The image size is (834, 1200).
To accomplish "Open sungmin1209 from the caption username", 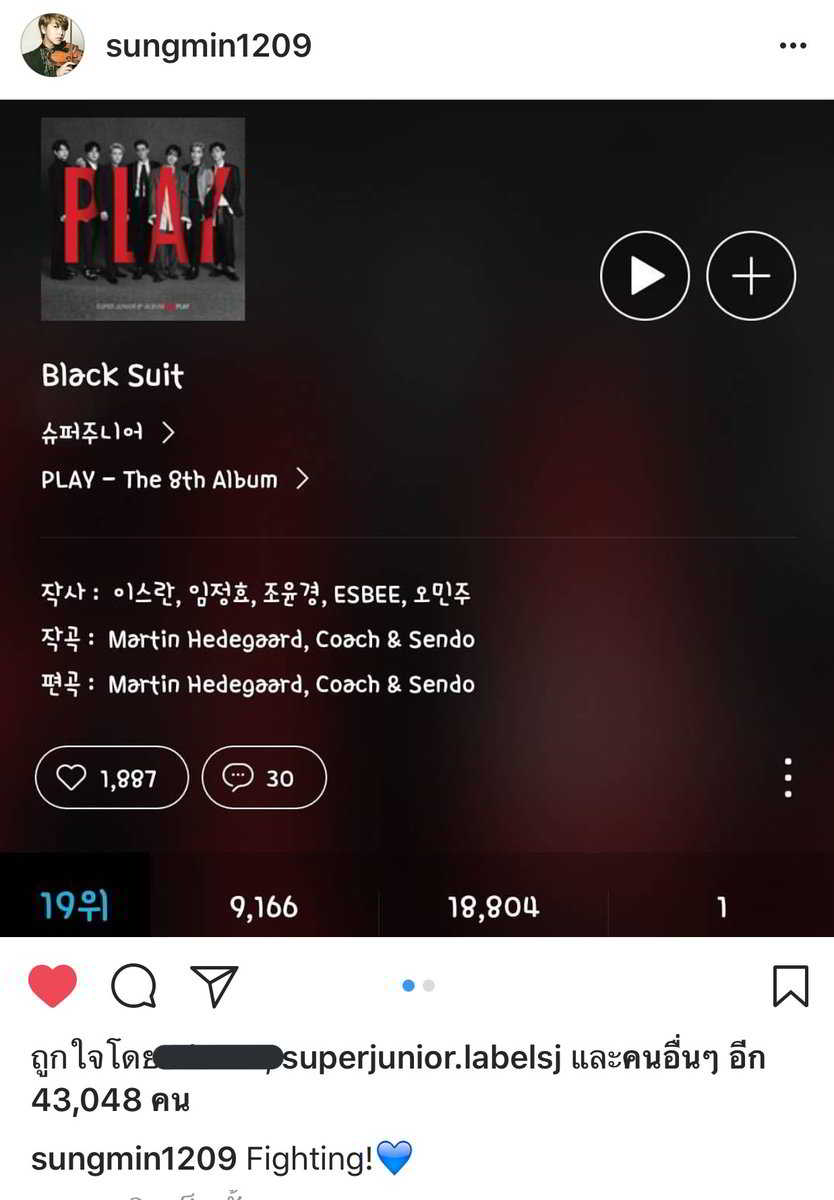I will [134, 1160].
